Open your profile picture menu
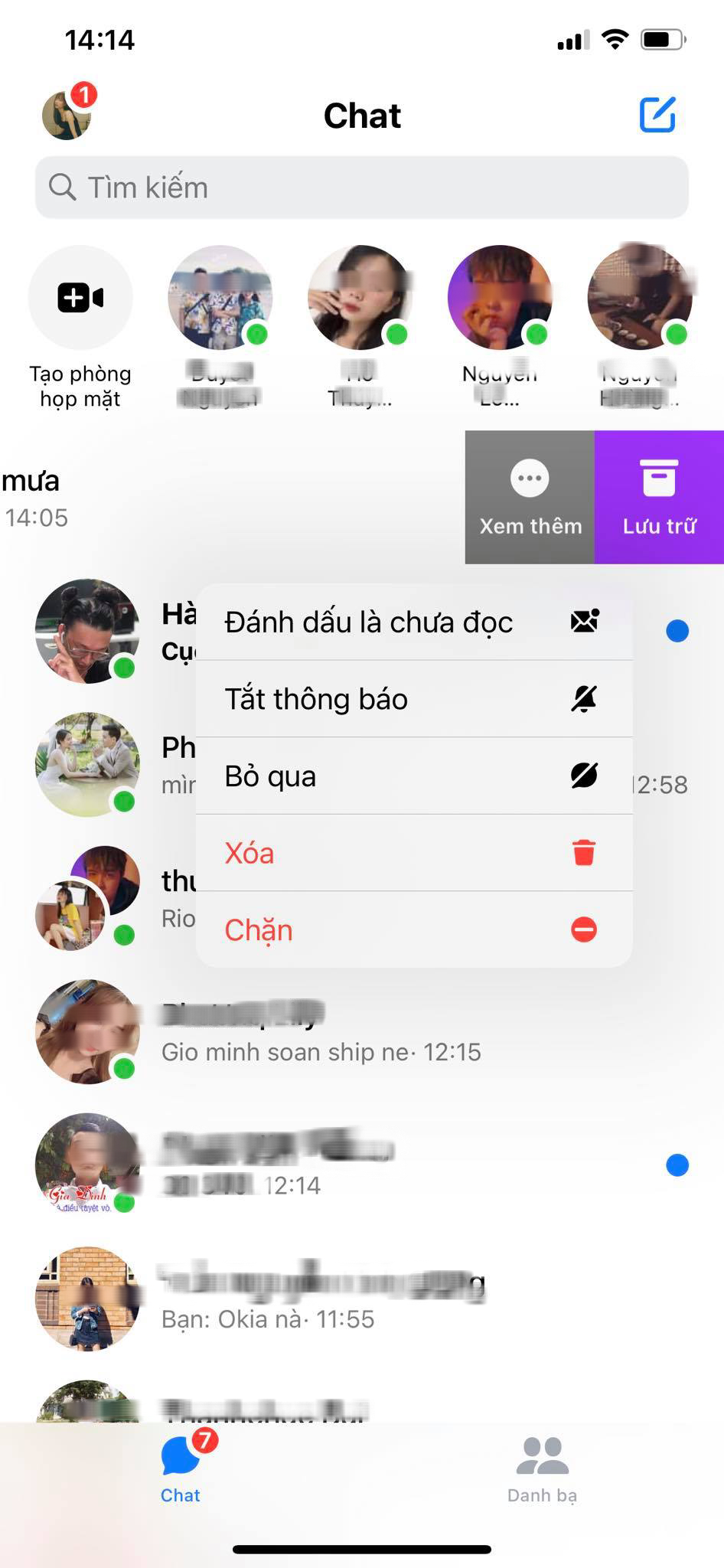 click(67, 115)
